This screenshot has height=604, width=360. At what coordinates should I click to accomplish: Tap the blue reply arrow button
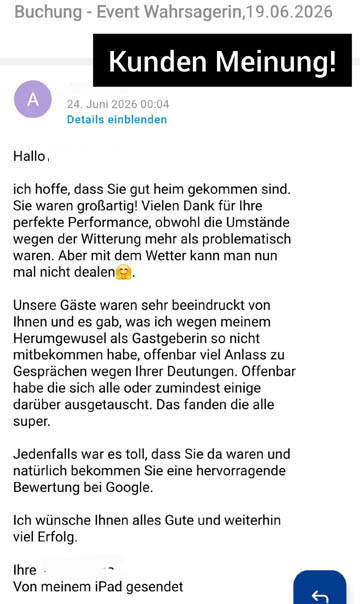pyautogui.click(x=320, y=588)
